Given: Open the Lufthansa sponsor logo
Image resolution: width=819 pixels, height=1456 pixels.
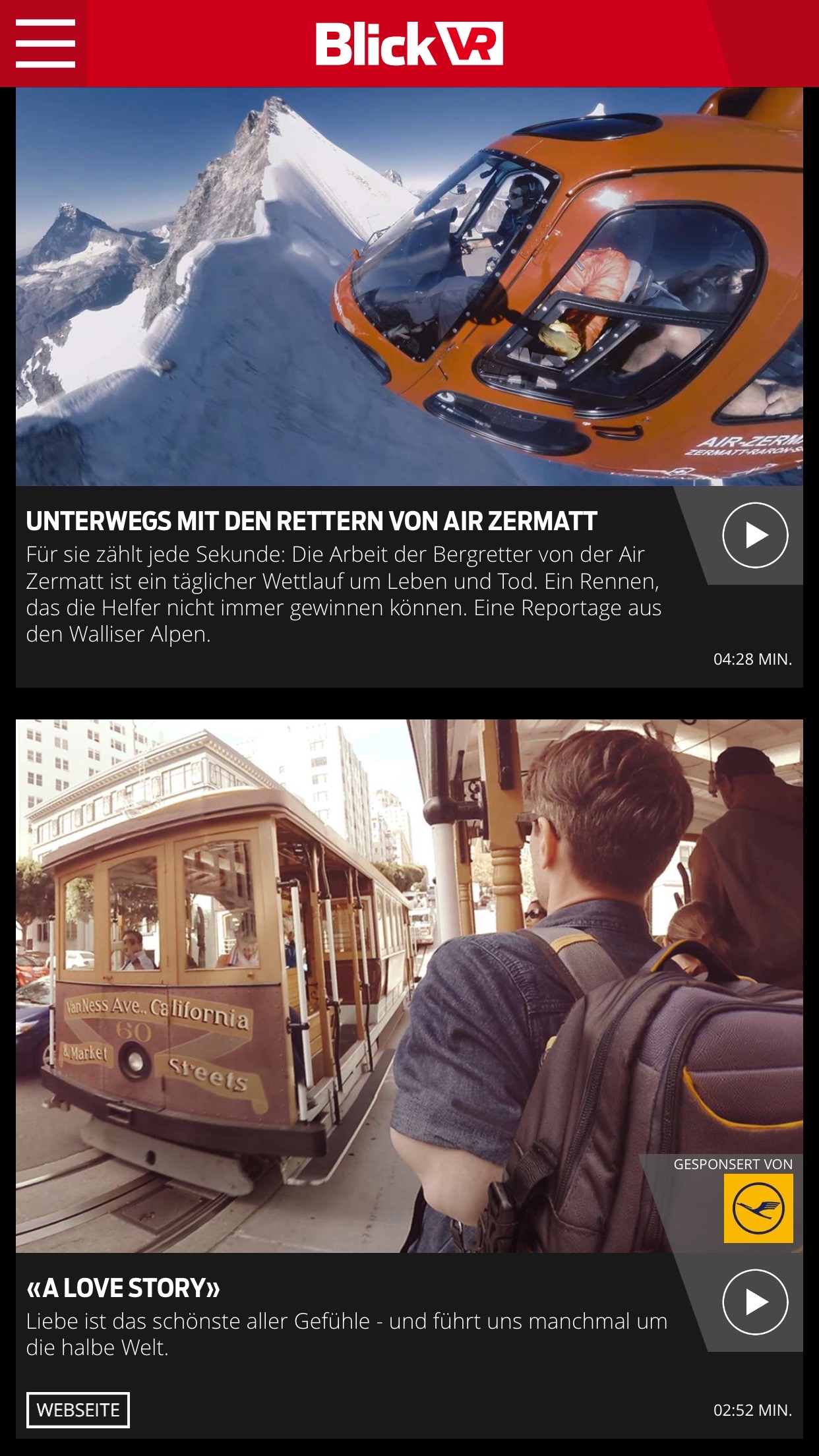Looking at the screenshot, I should pyautogui.click(x=758, y=1208).
